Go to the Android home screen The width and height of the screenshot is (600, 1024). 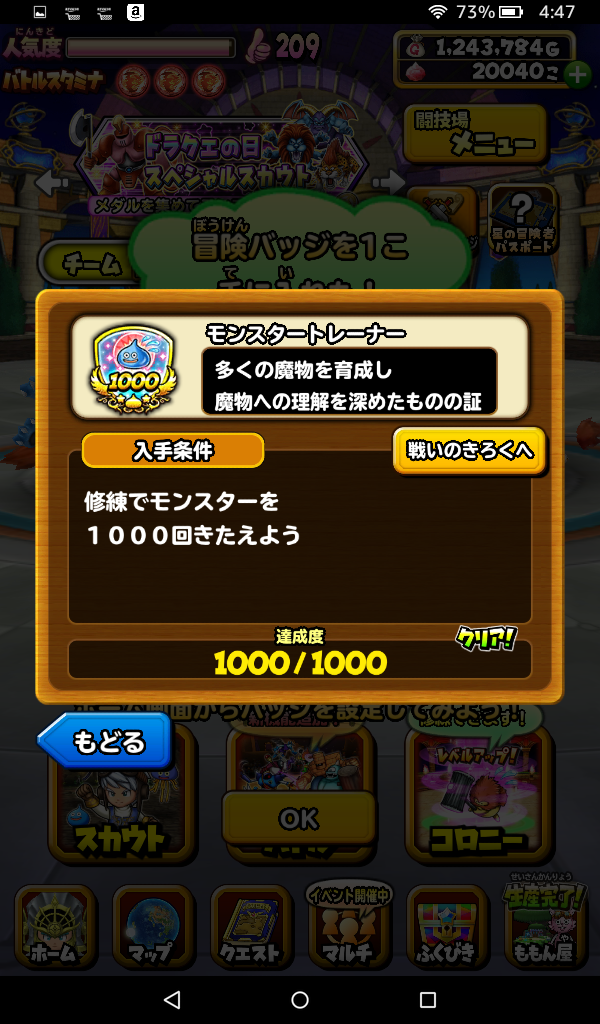[300, 999]
